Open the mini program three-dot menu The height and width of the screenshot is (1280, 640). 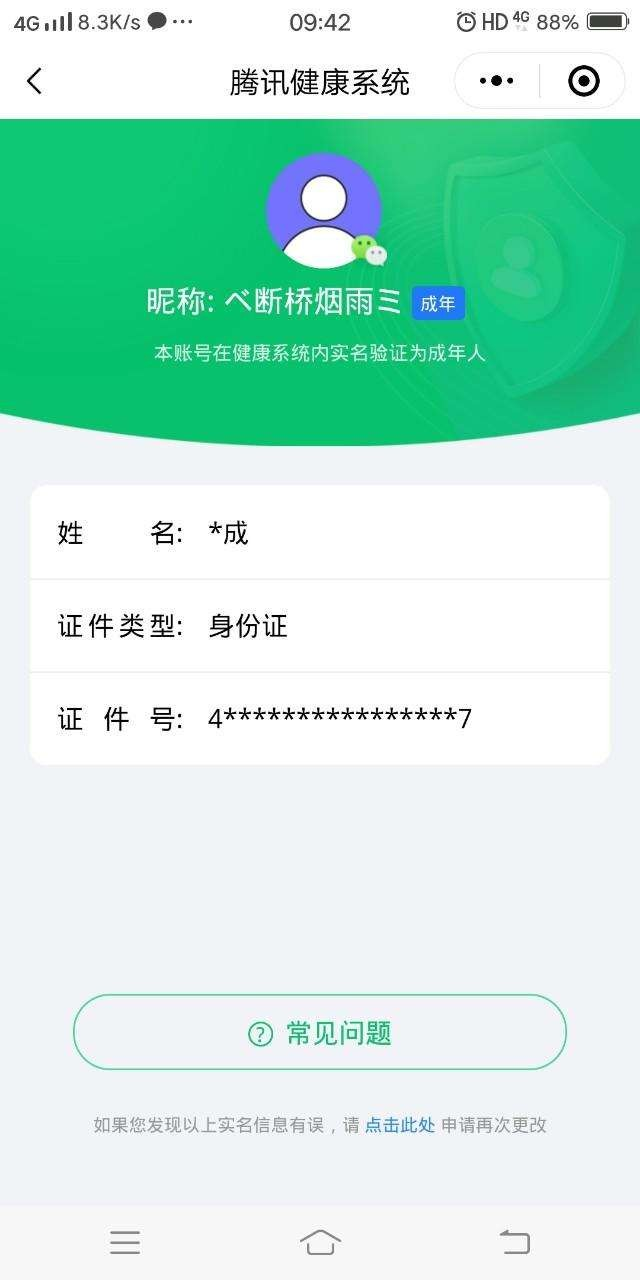pos(497,81)
